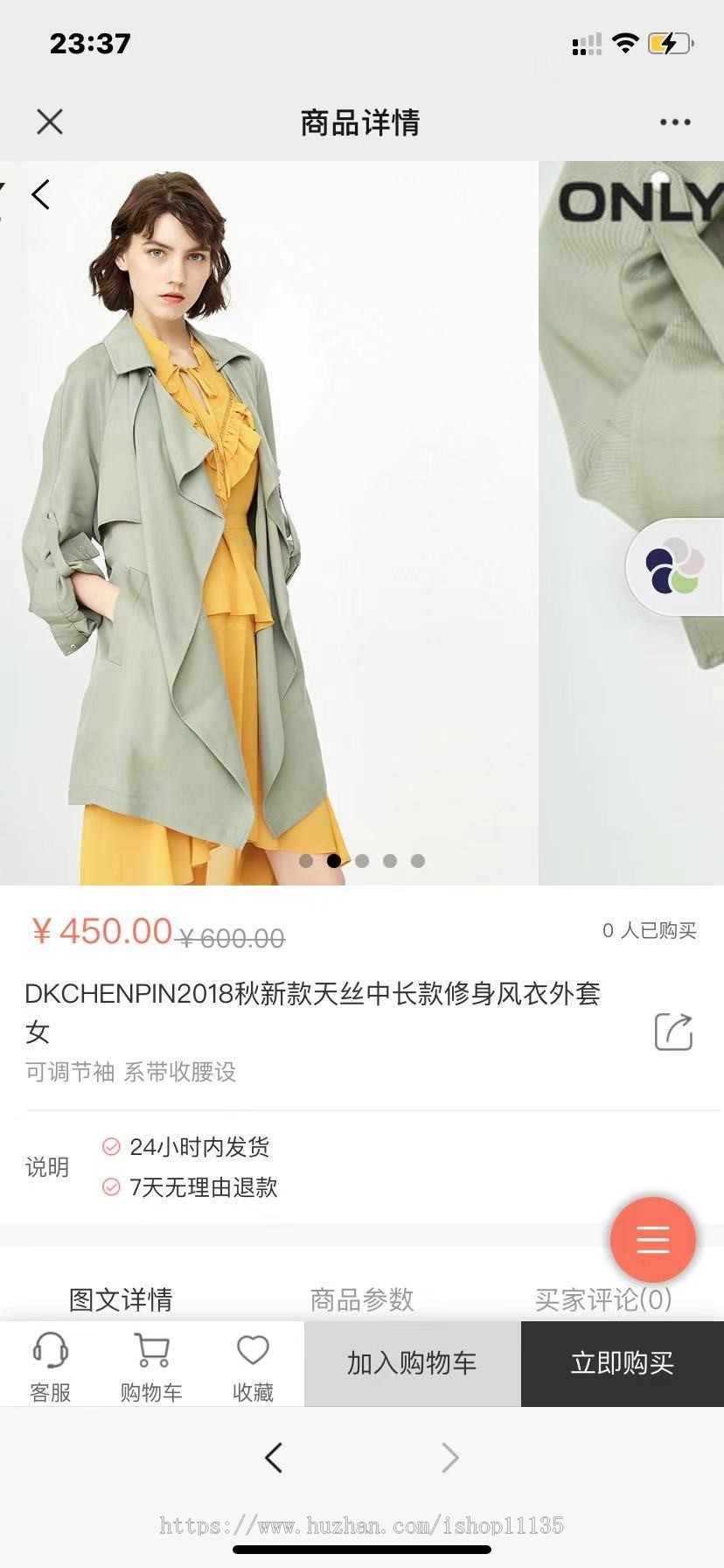This screenshot has height=1568, width=724.
Task: Close the product details page
Action: [x=50, y=122]
